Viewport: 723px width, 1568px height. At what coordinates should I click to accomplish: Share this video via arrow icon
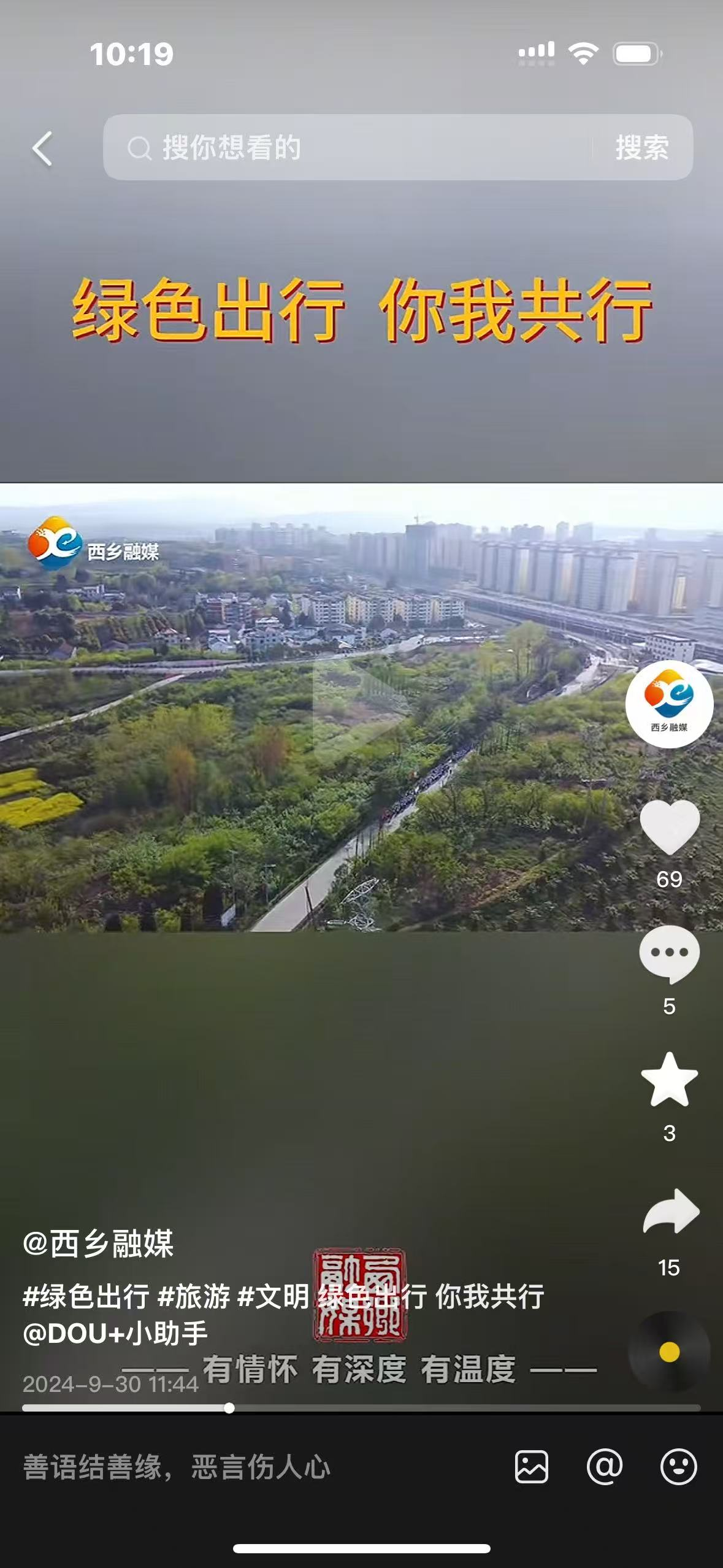point(670,1212)
